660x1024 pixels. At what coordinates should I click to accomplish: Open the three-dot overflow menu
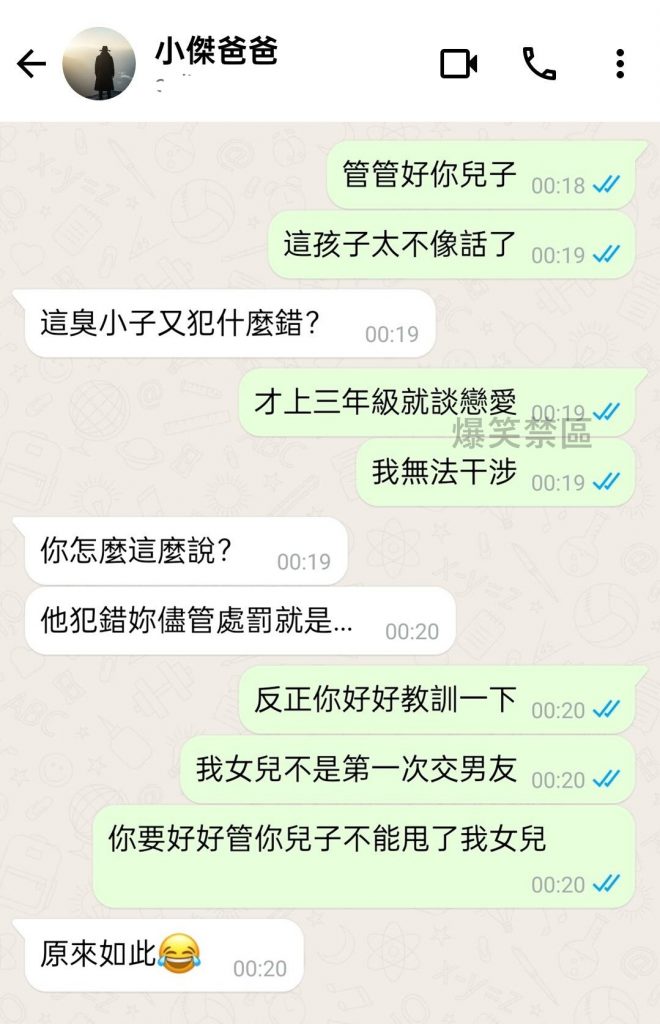(x=620, y=65)
